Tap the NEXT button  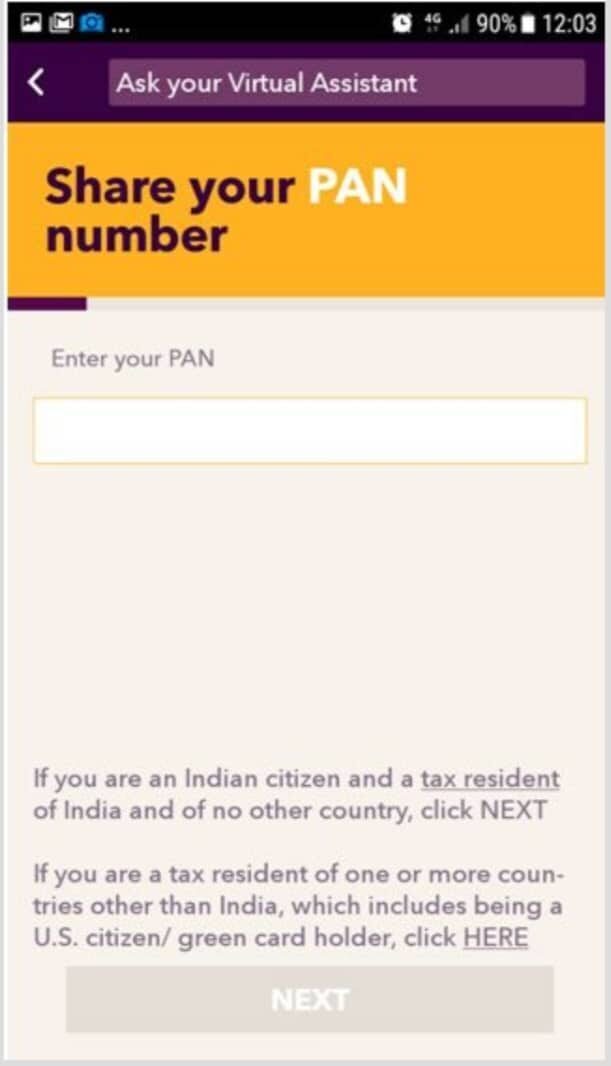pyautogui.click(x=310, y=999)
